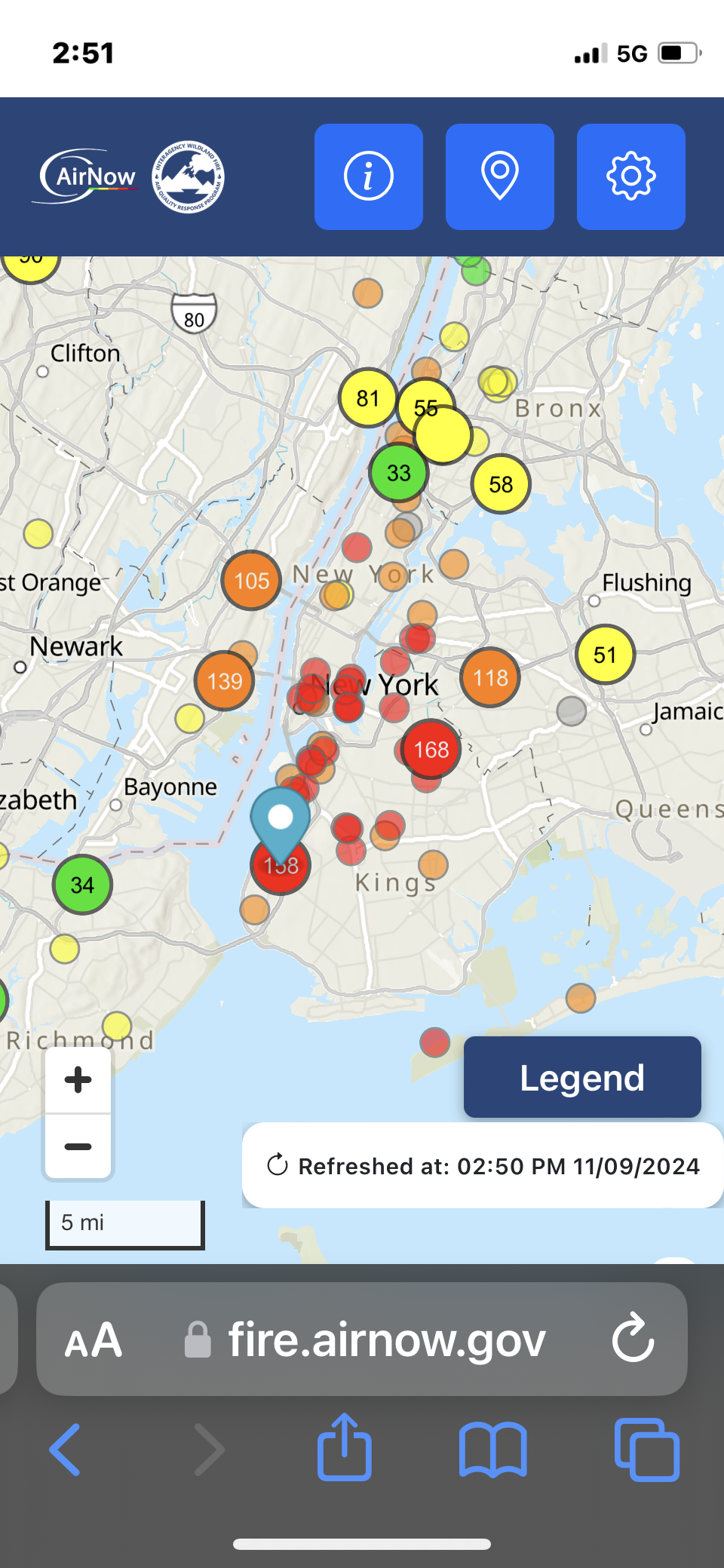
Task: Open Safari bookmarks
Action: point(492,1449)
